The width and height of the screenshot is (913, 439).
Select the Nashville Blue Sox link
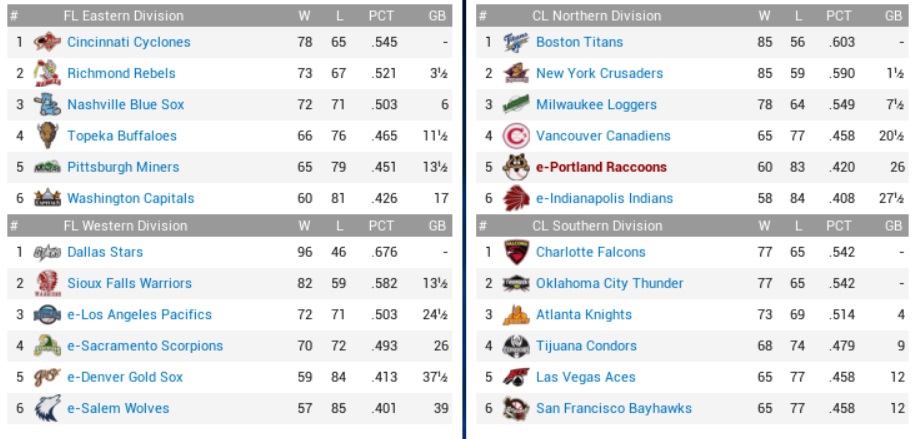[x=125, y=105]
